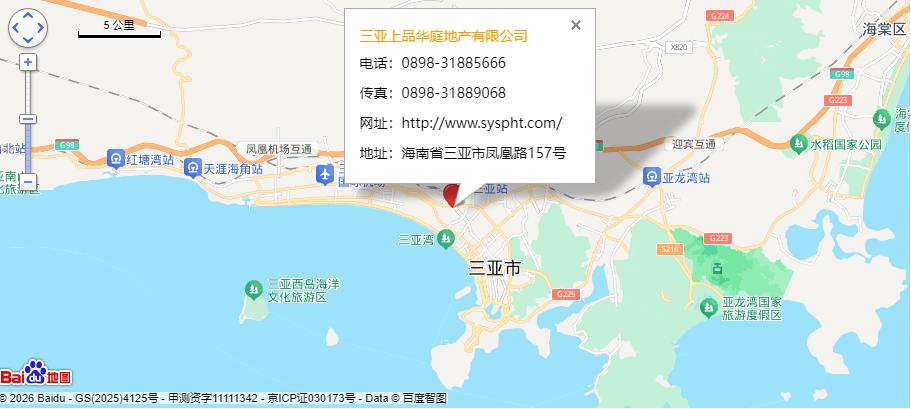Zoom in with the plus button
This screenshot has height=409, width=911.
[28, 62]
